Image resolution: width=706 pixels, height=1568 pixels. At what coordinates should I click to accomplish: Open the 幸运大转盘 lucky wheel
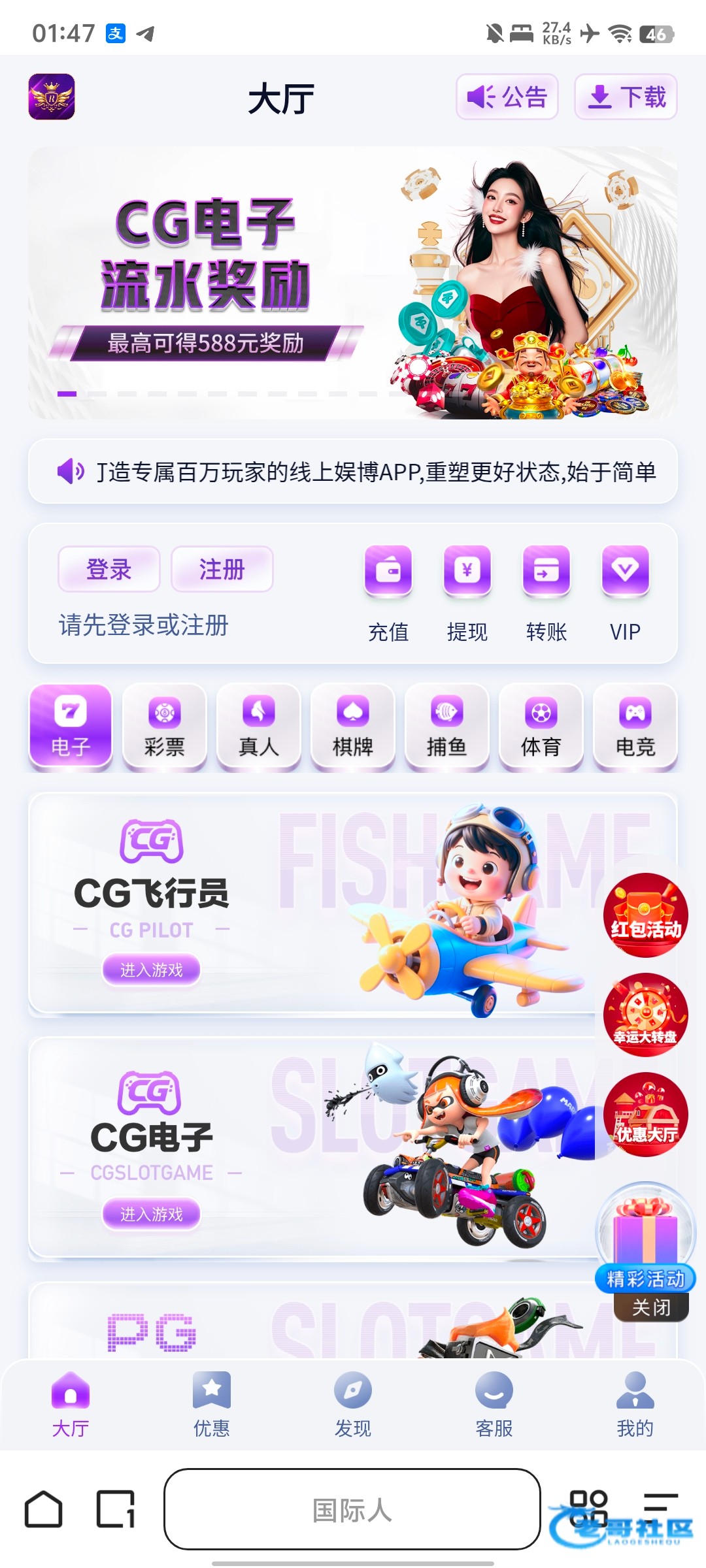coord(646,1015)
